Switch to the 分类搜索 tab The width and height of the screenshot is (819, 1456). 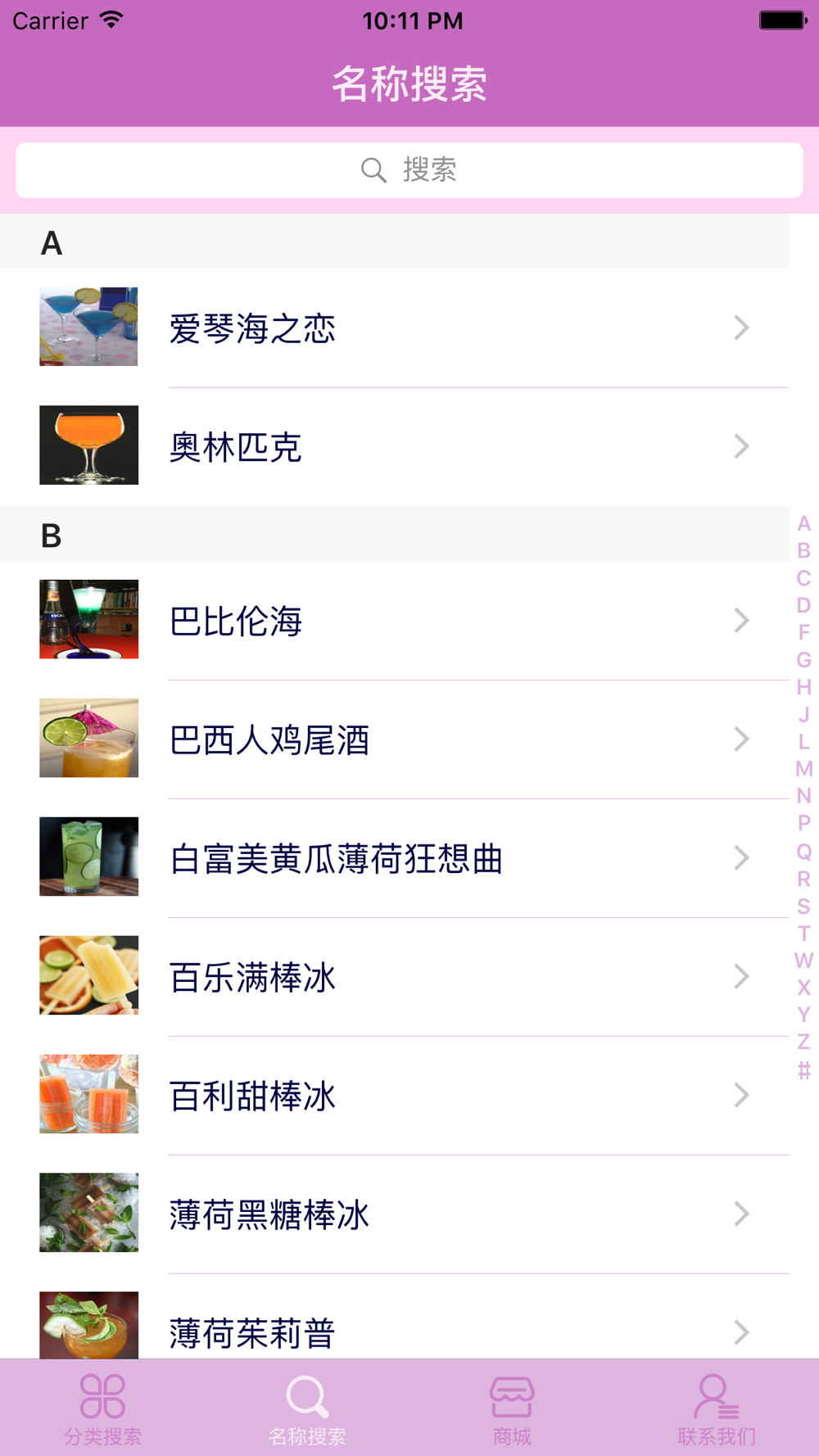[102, 1409]
